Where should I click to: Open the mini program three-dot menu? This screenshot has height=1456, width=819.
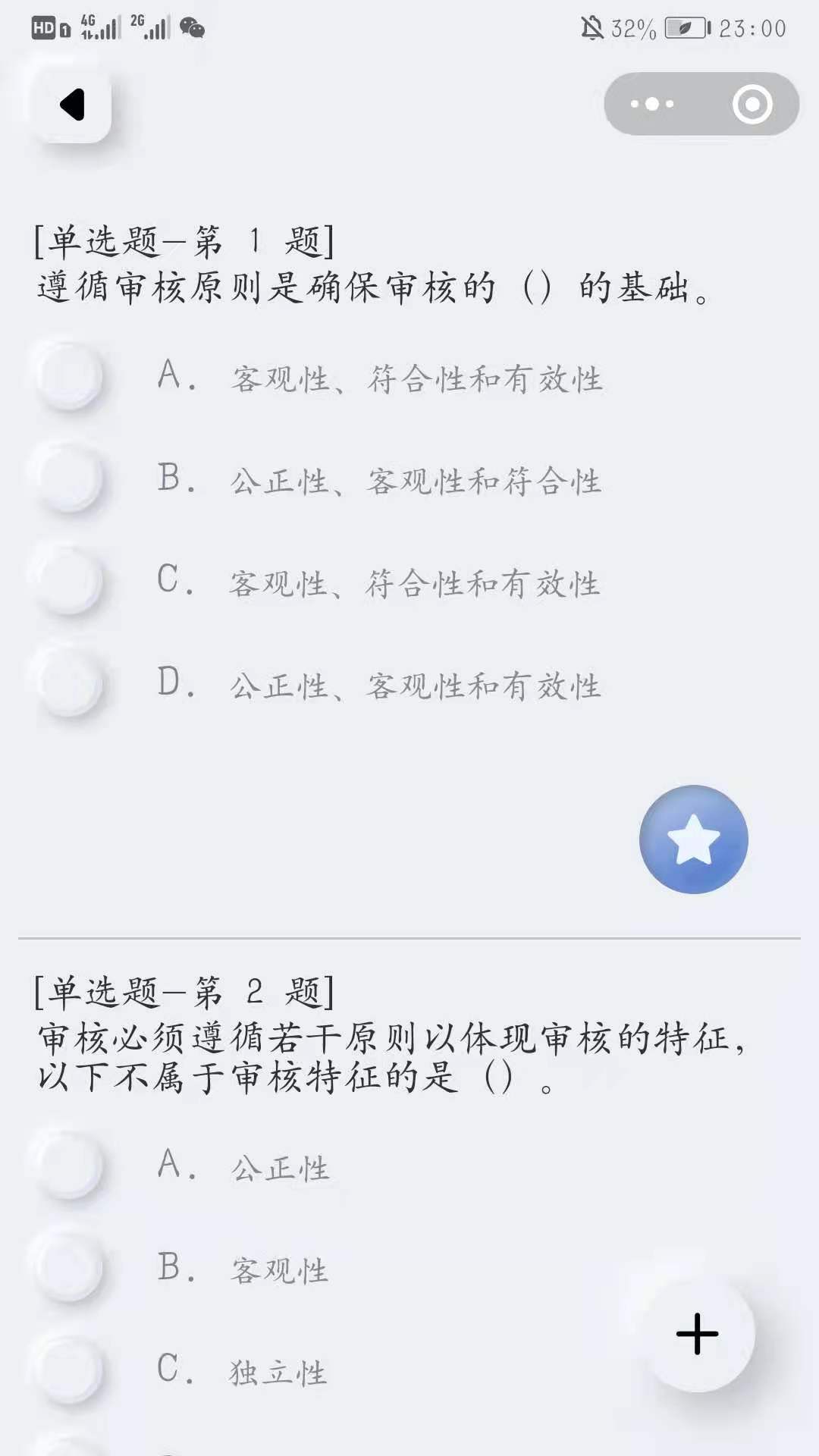[x=651, y=104]
